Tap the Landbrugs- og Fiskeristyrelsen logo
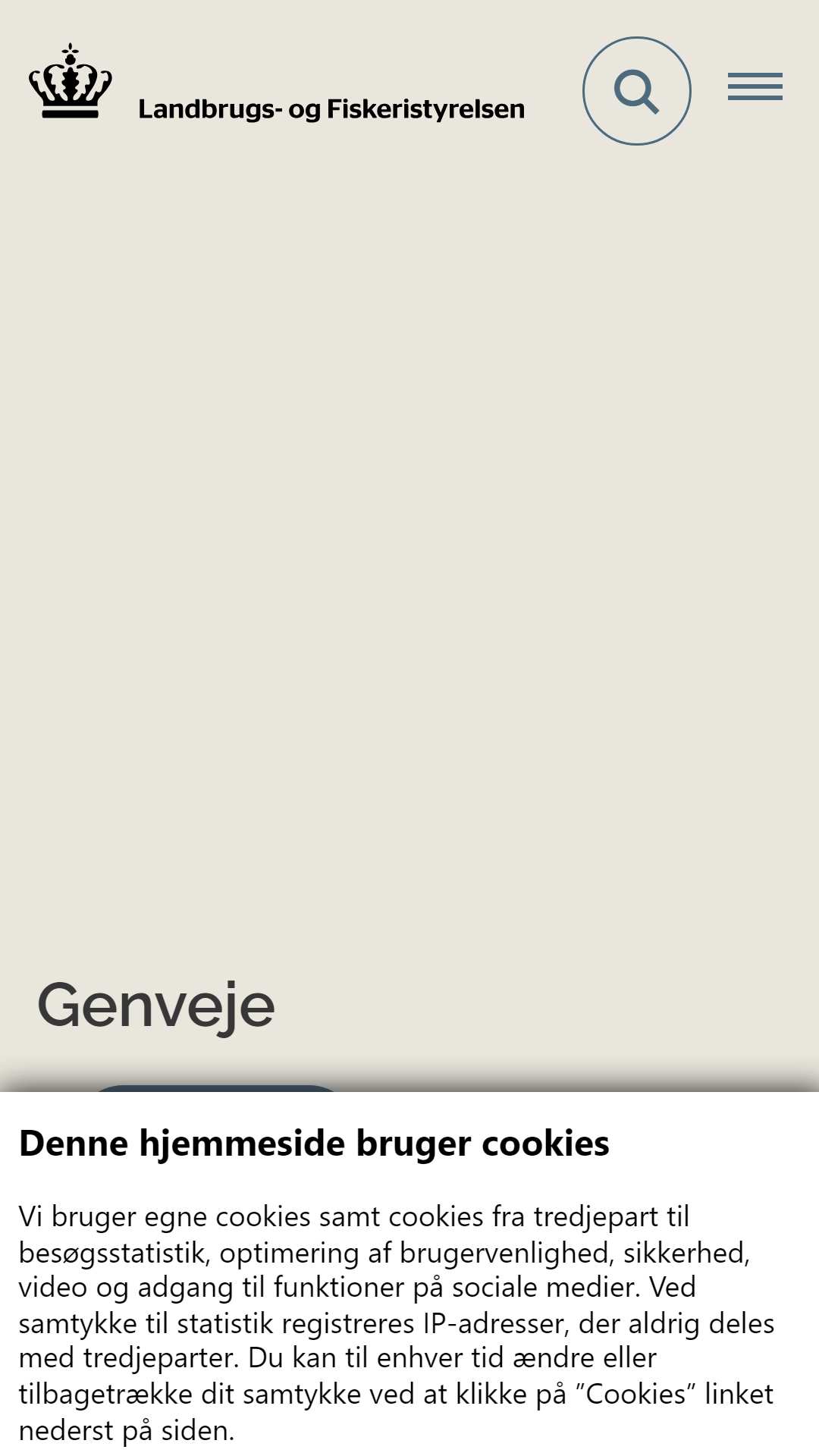The width and height of the screenshot is (819, 1456). 277,83
